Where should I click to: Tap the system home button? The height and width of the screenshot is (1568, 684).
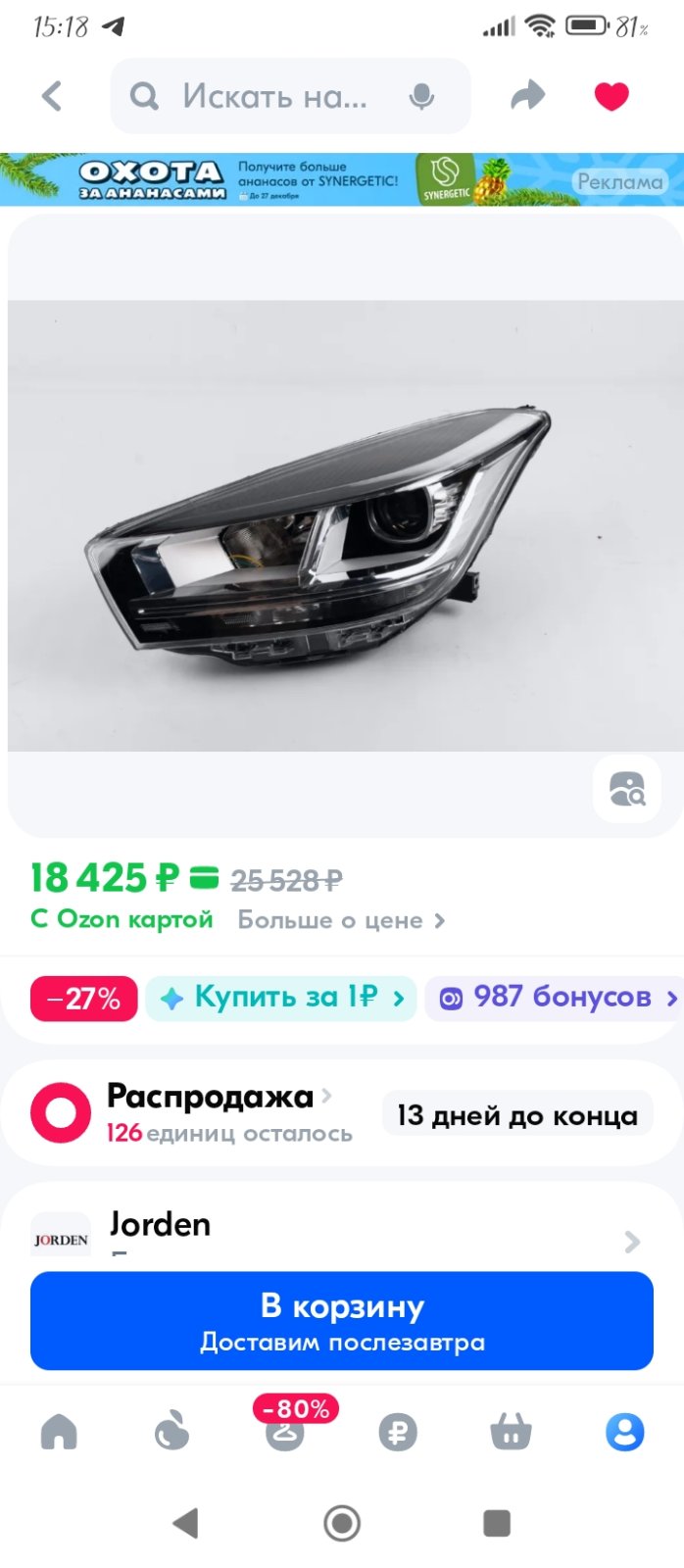[342, 1523]
